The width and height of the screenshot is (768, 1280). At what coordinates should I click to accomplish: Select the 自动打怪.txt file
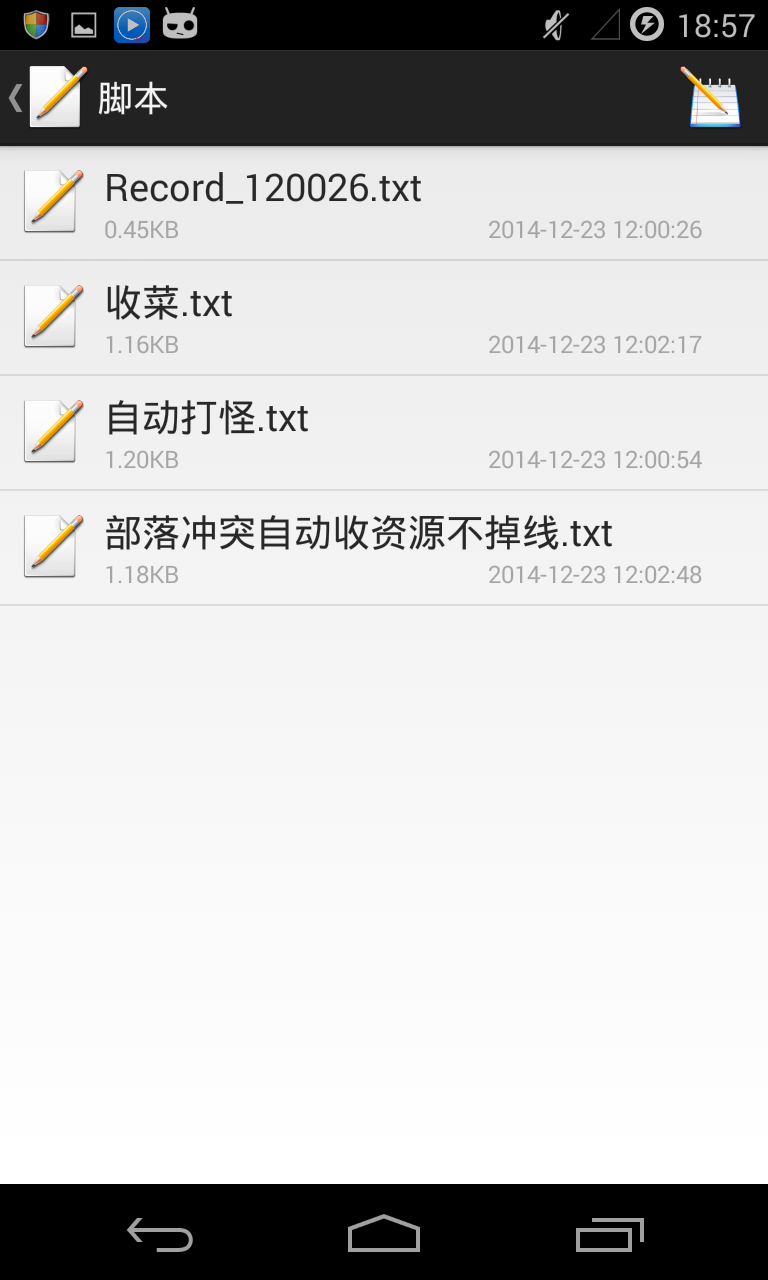pyautogui.click(x=384, y=433)
